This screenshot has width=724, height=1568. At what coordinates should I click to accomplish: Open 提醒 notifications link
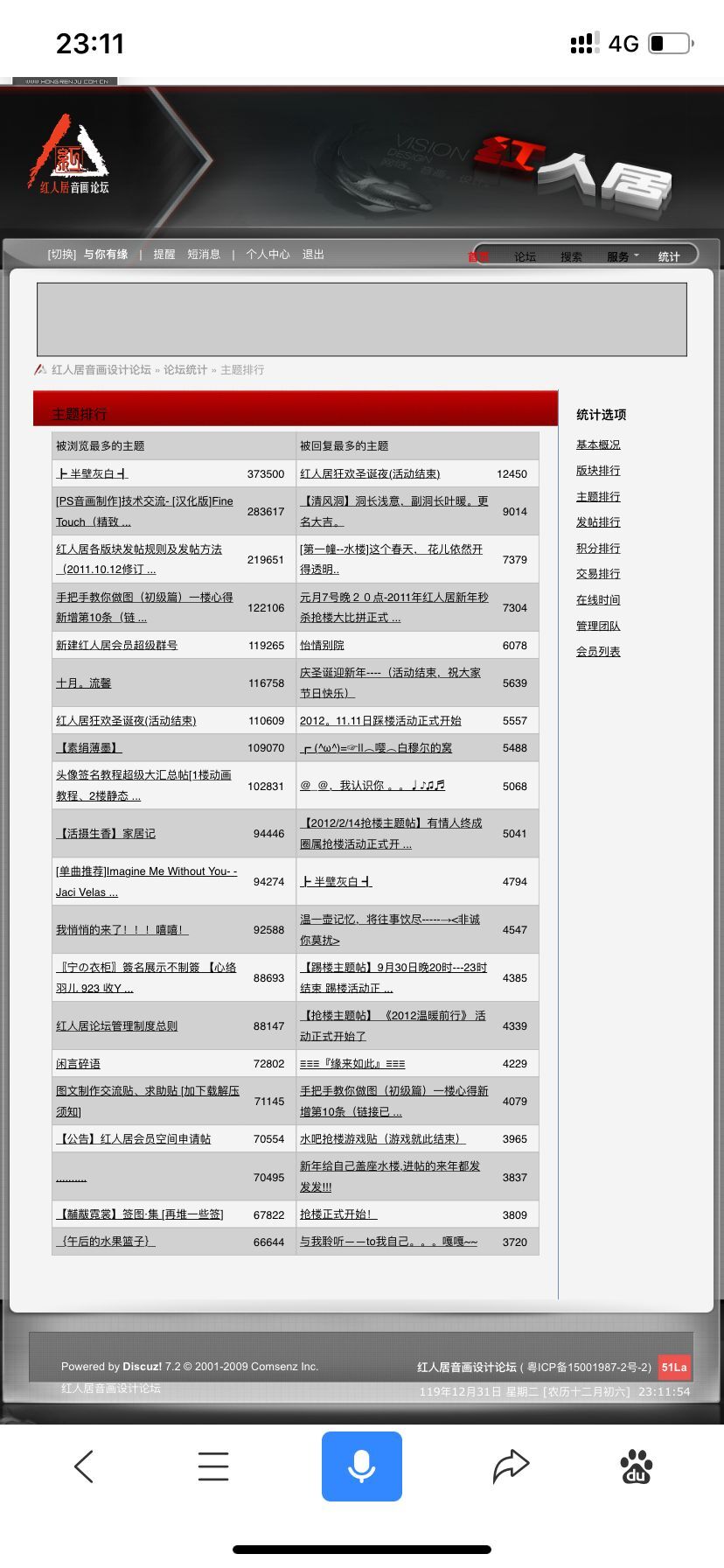pyautogui.click(x=164, y=255)
